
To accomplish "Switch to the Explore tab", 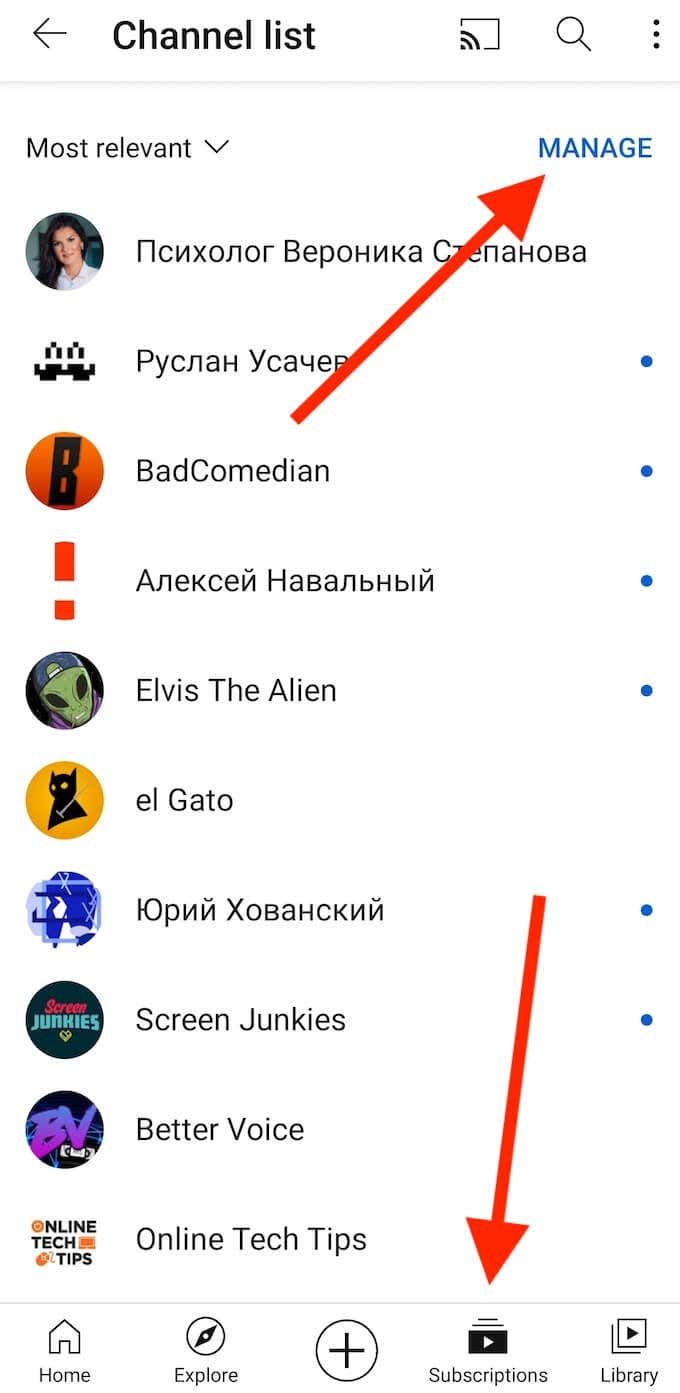I will [206, 1350].
